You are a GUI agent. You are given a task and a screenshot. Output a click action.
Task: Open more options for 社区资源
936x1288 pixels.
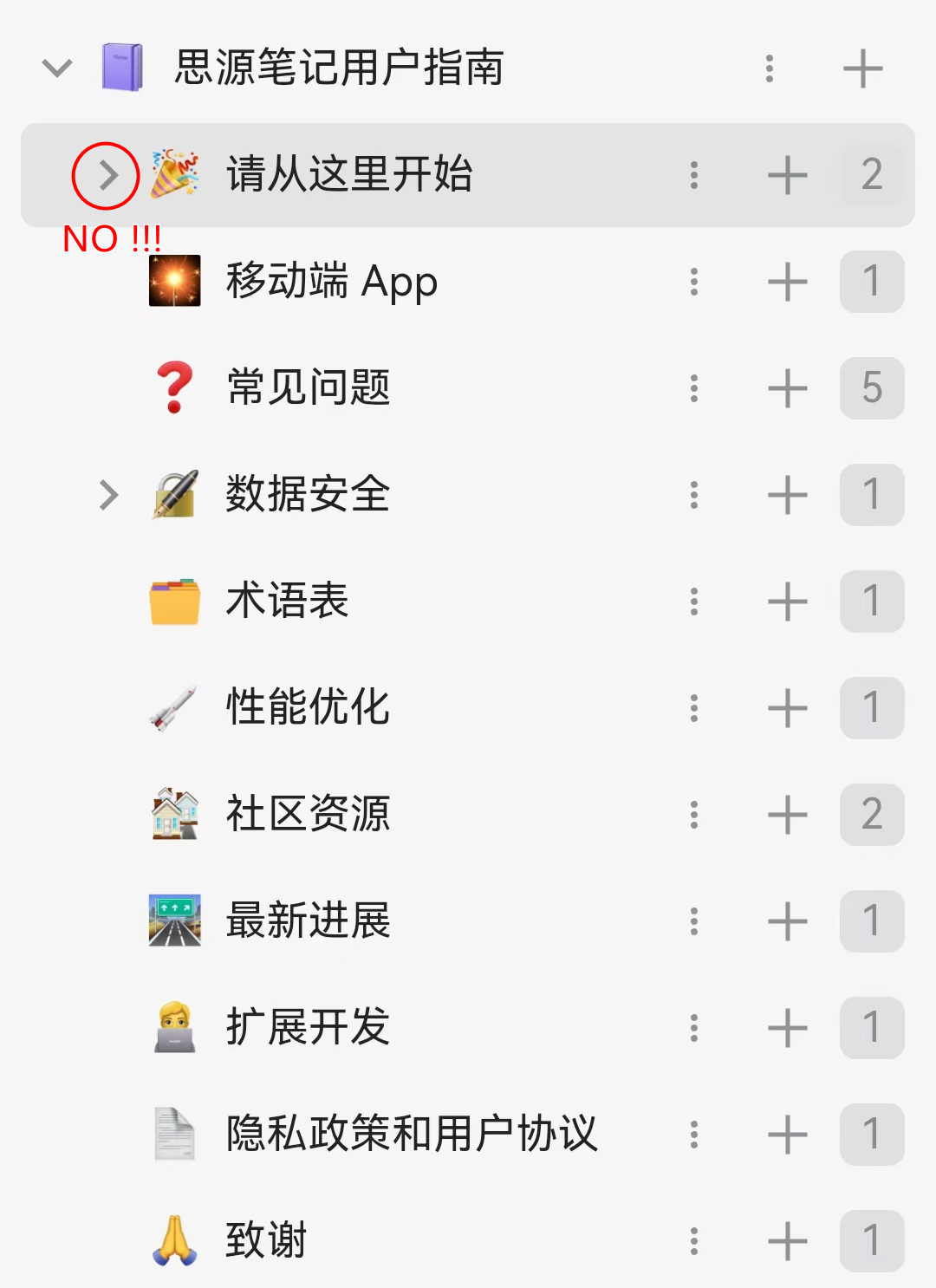(694, 815)
